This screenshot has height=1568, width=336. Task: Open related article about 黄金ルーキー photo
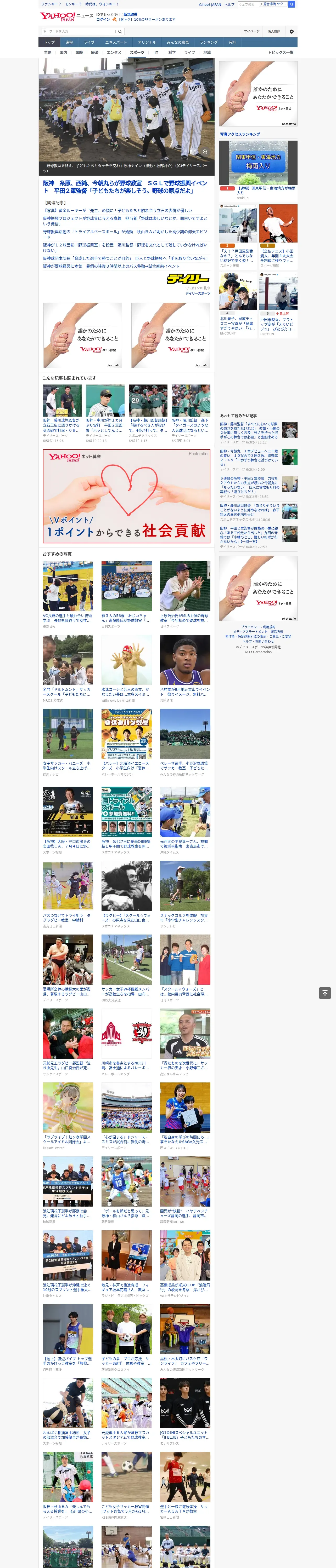point(117,210)
